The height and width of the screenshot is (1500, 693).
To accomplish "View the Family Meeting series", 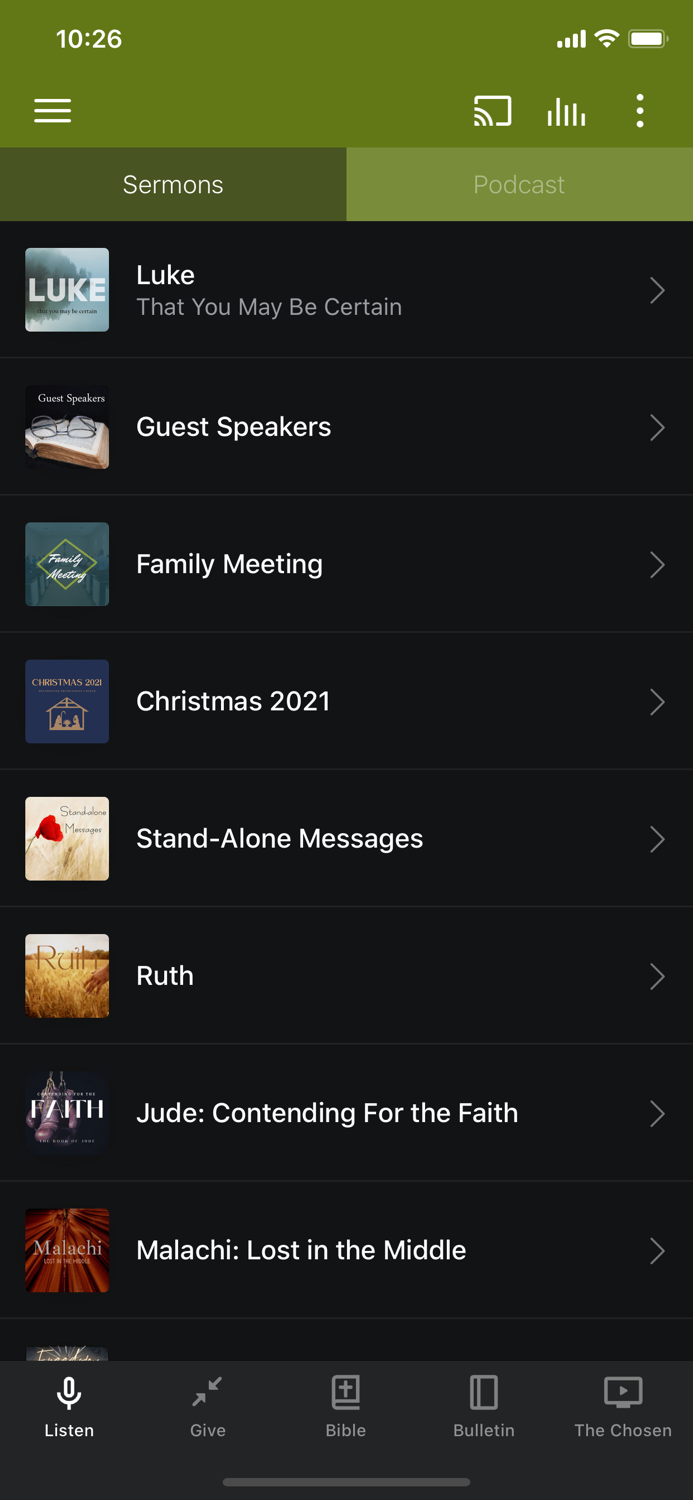I will 346,564.
